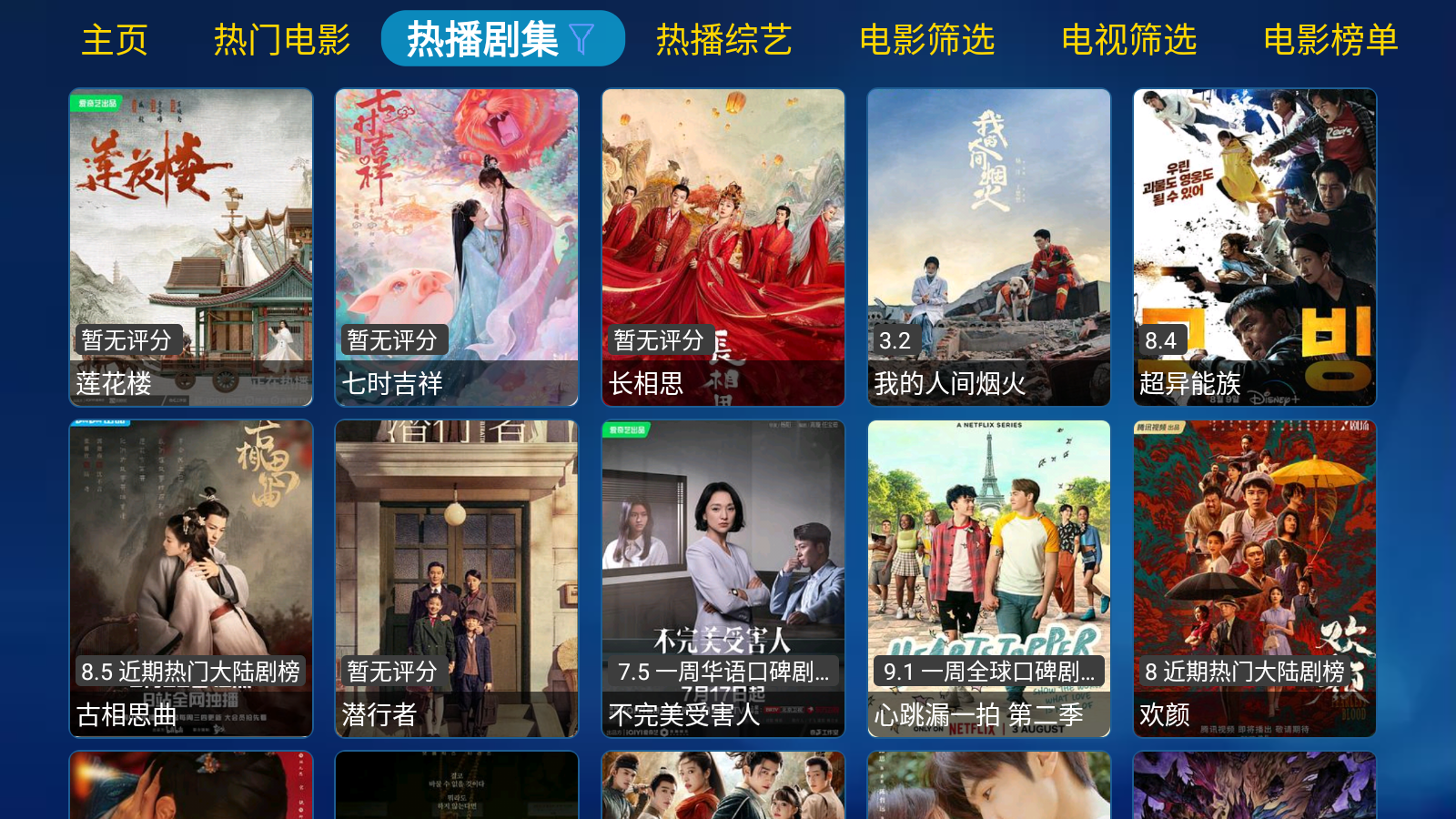Open the series 长相思
This screenshot has width=1456, height=819.
tap(723, 247)
